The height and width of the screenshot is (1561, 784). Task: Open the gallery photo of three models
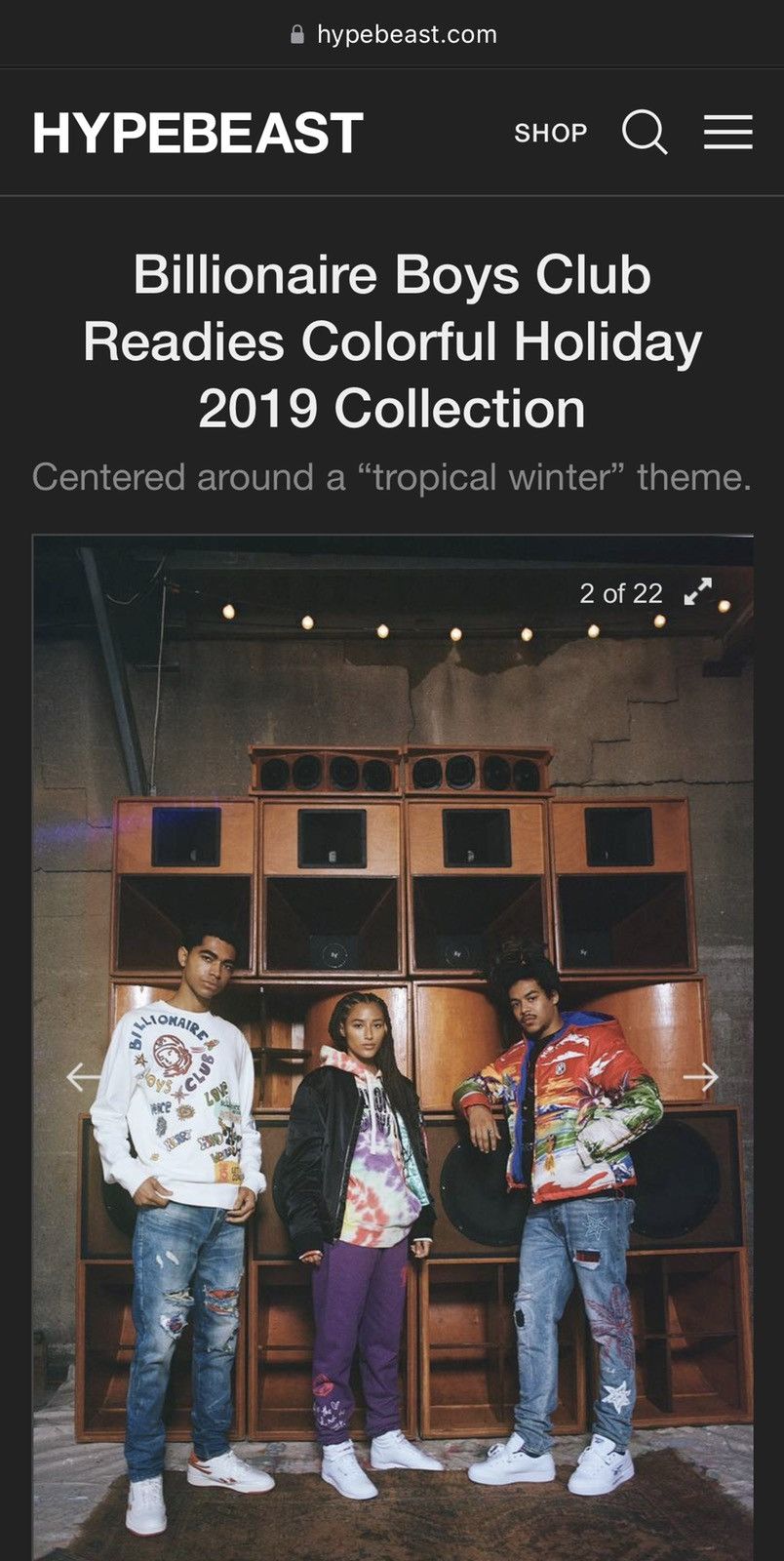coord(393,1048)
